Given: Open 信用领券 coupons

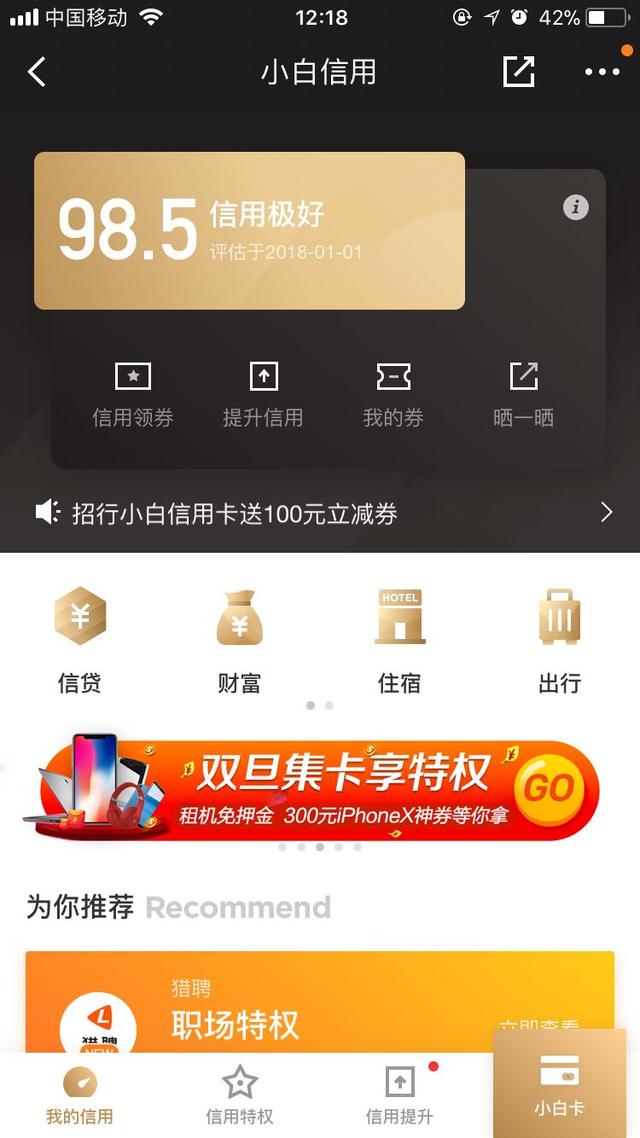Looking at the screenshot, I should tap(133, 394).
